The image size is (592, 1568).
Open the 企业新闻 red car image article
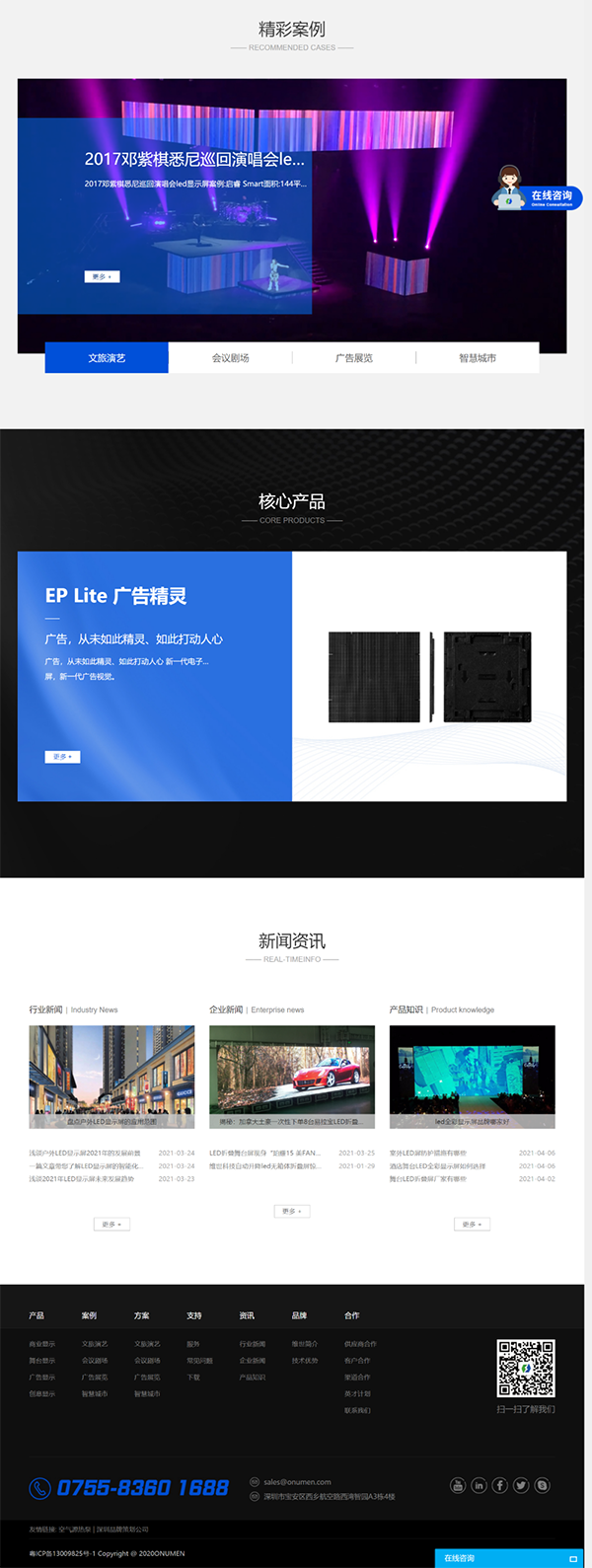pyautogui.click(x=292, y=1076)
